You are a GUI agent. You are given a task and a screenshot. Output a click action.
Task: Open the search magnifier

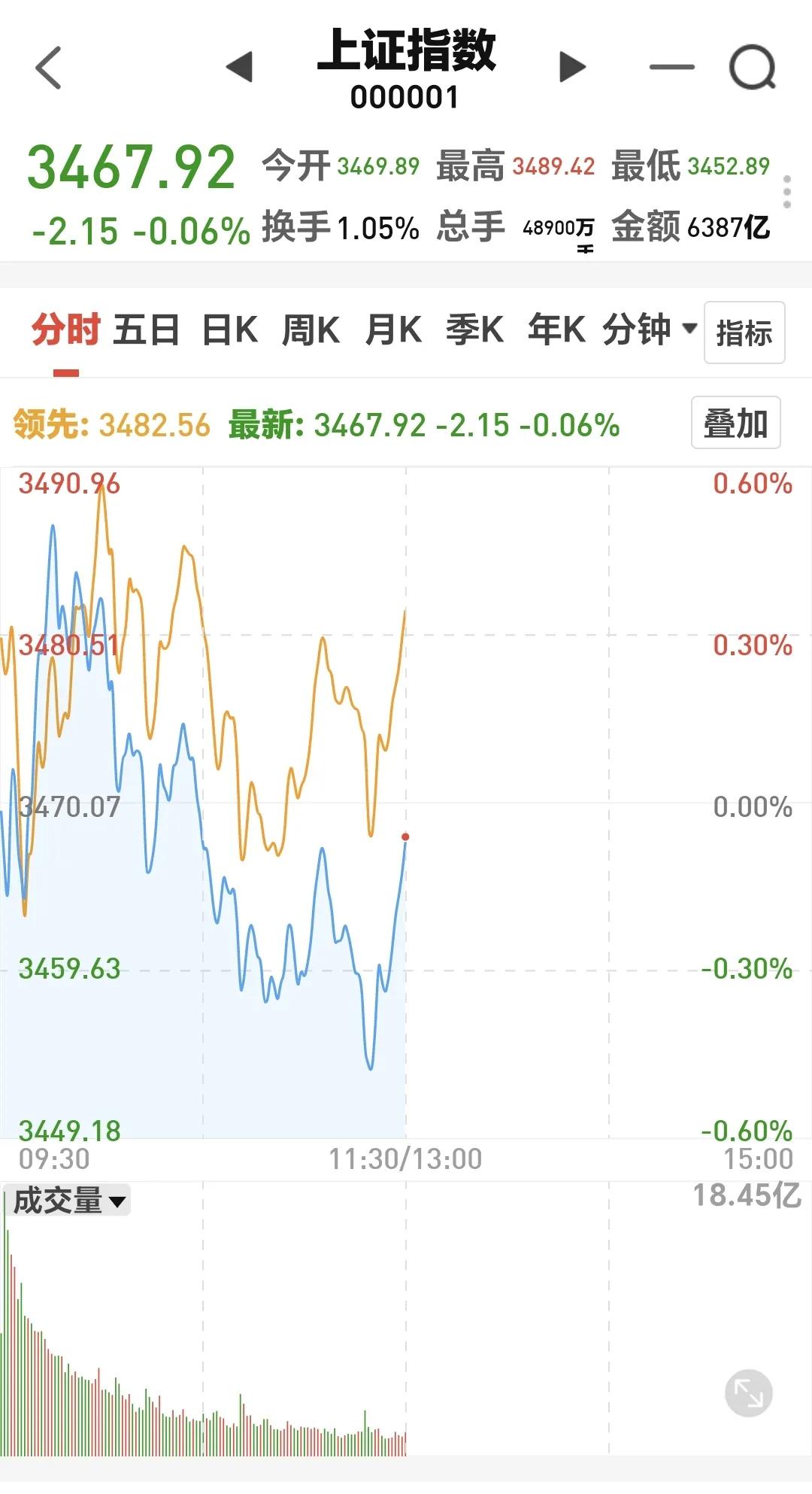point(753,68)
